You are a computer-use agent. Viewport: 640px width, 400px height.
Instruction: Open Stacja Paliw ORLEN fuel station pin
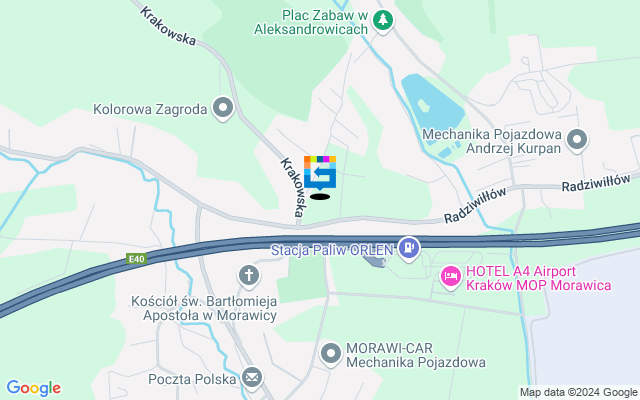point(408,247)
